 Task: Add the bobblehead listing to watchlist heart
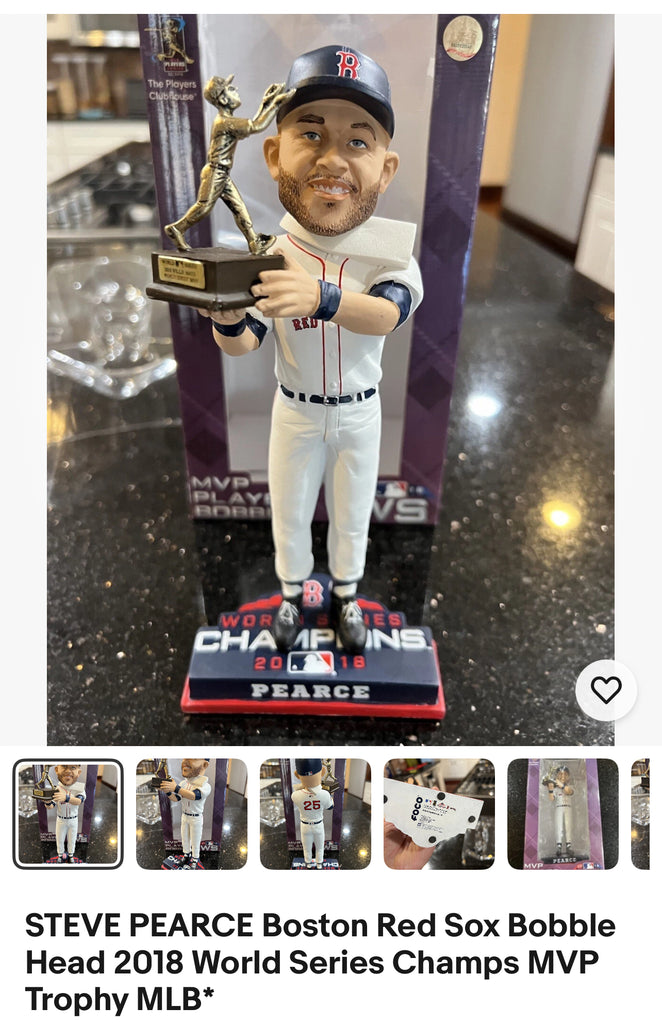[606, 690]
